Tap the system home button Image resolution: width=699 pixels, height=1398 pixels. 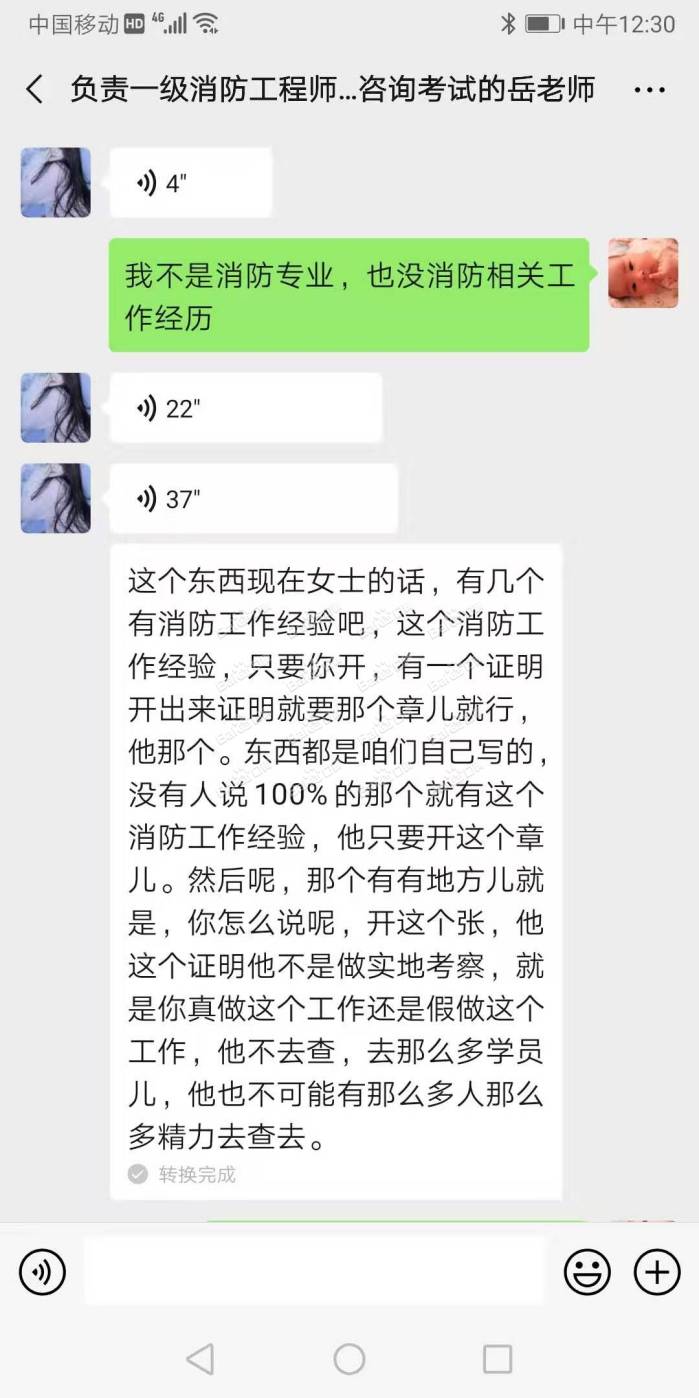349,1359
